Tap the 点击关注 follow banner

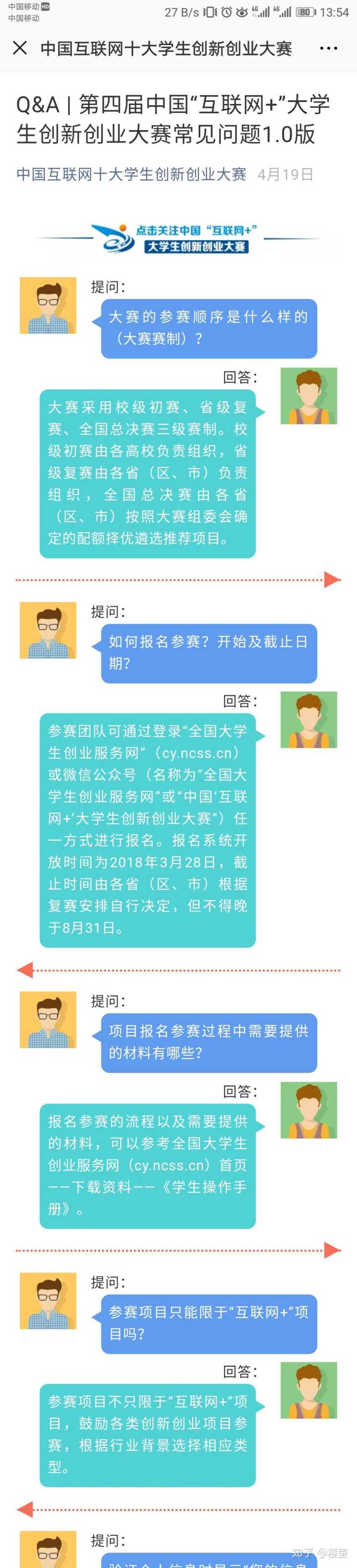pyautogui.click(x=178, y=238)
